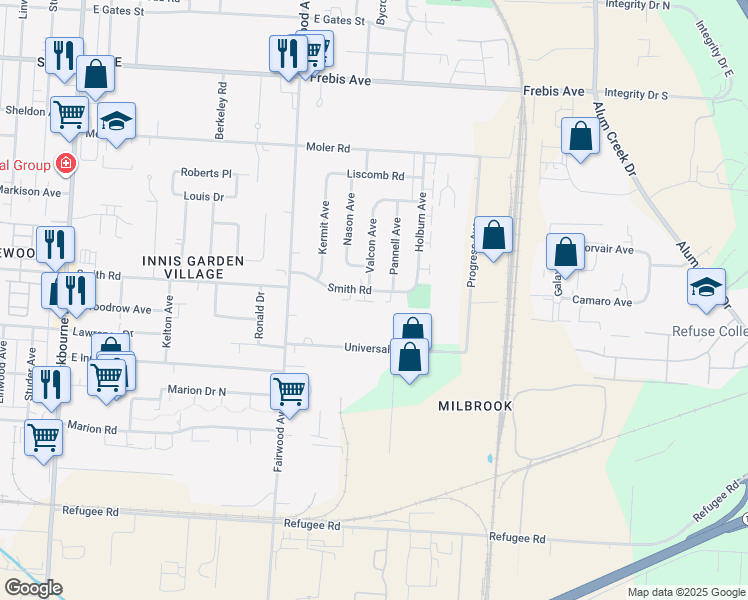The height and width of the screenshot is (600, 748).
Task: Open the shopping marker west of Alum Creek Dr
Action: click(x=580, y=137)
